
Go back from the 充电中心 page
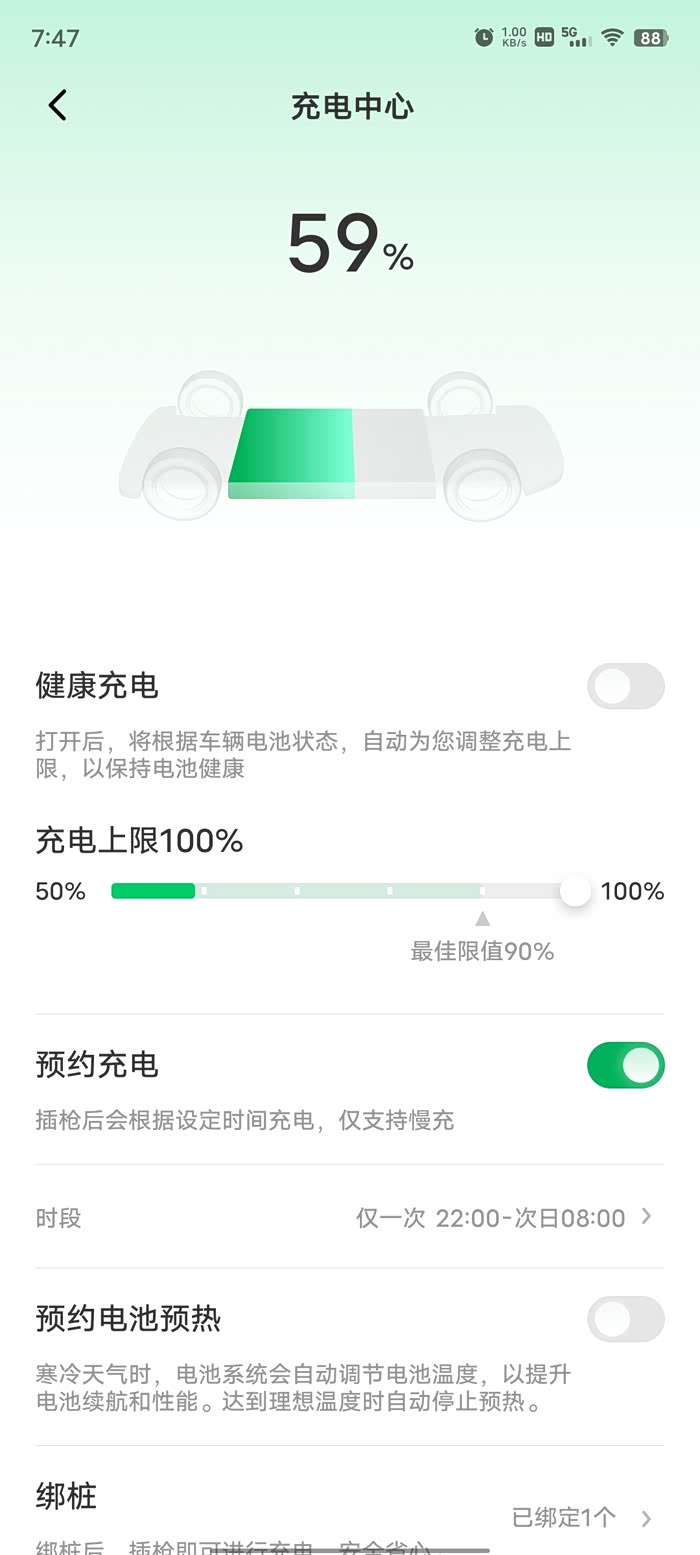click(x=58, y=105)
